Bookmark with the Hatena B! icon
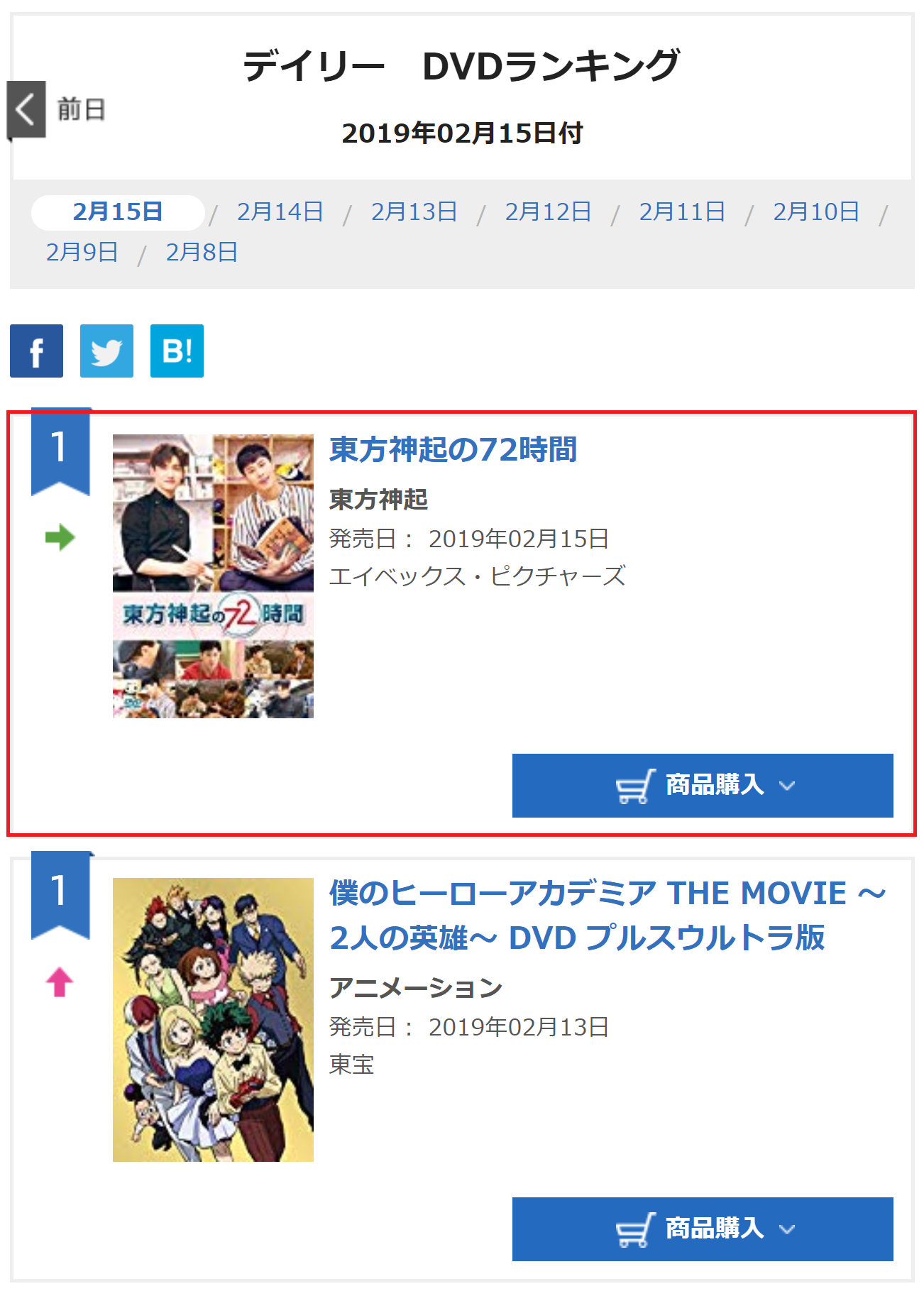The image size is (924, 1291). [x=177, y=351]
